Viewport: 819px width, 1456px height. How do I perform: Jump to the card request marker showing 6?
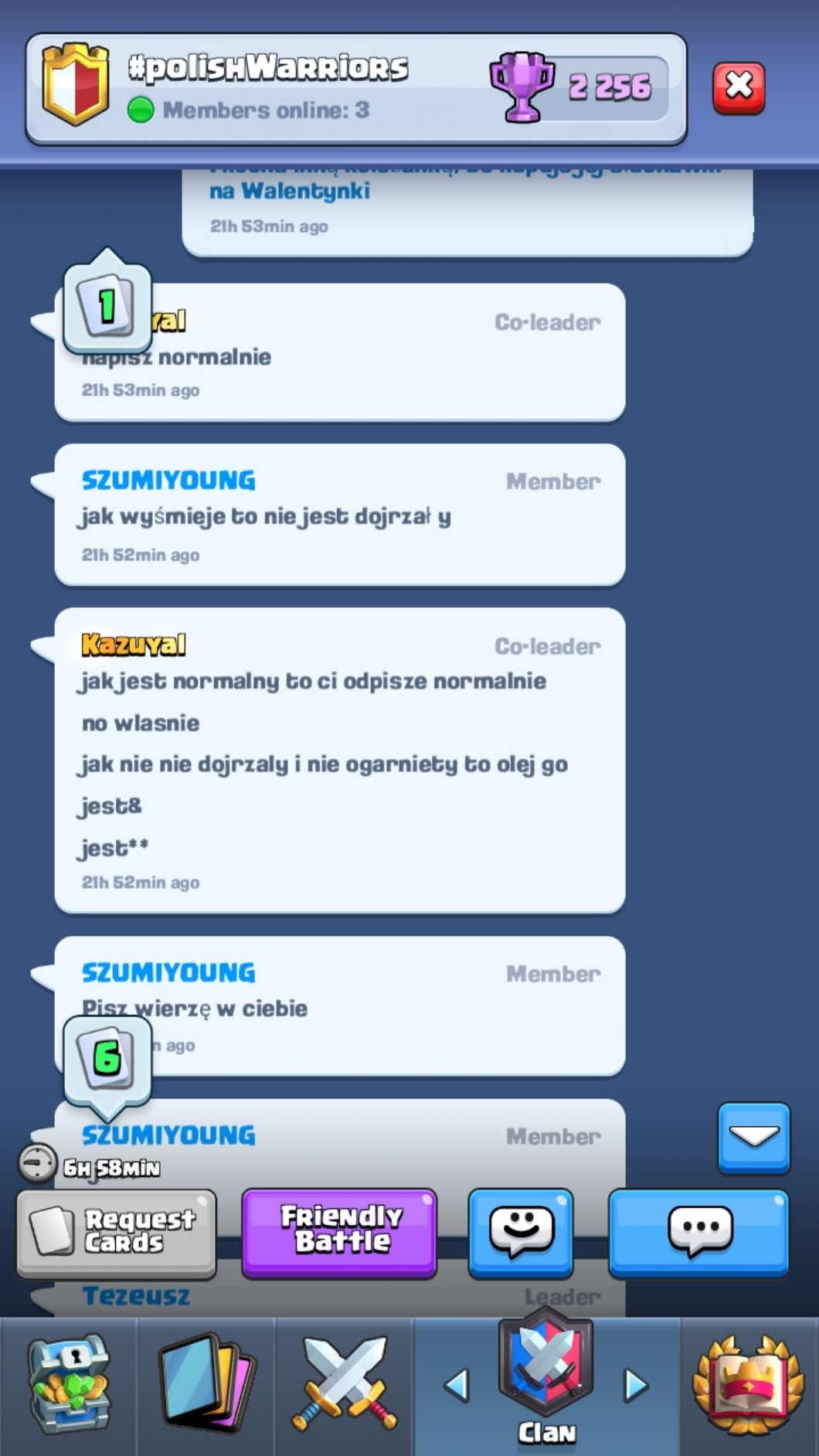[107, 1059]
